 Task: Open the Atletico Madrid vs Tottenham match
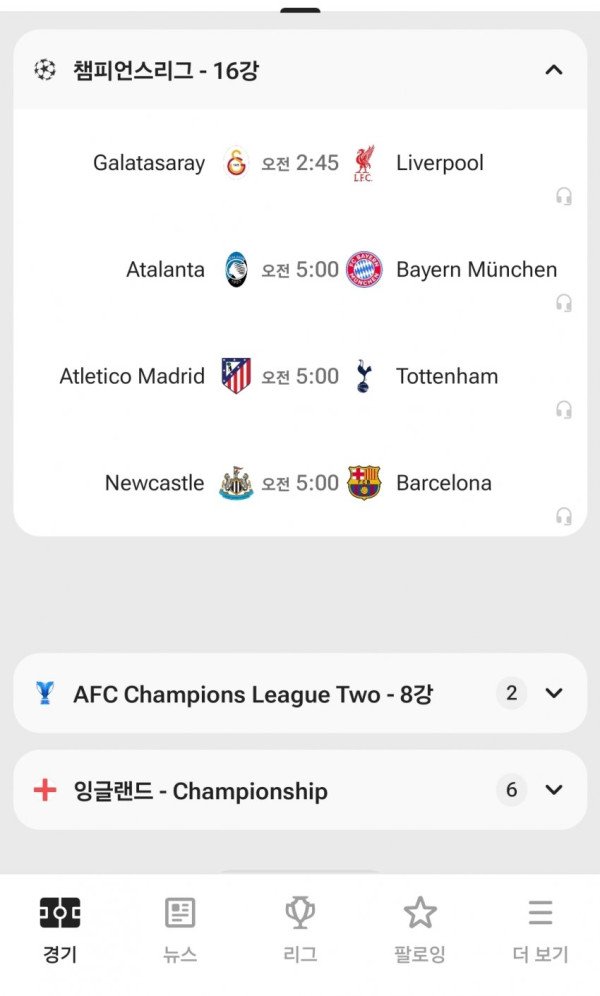point(300,377)
